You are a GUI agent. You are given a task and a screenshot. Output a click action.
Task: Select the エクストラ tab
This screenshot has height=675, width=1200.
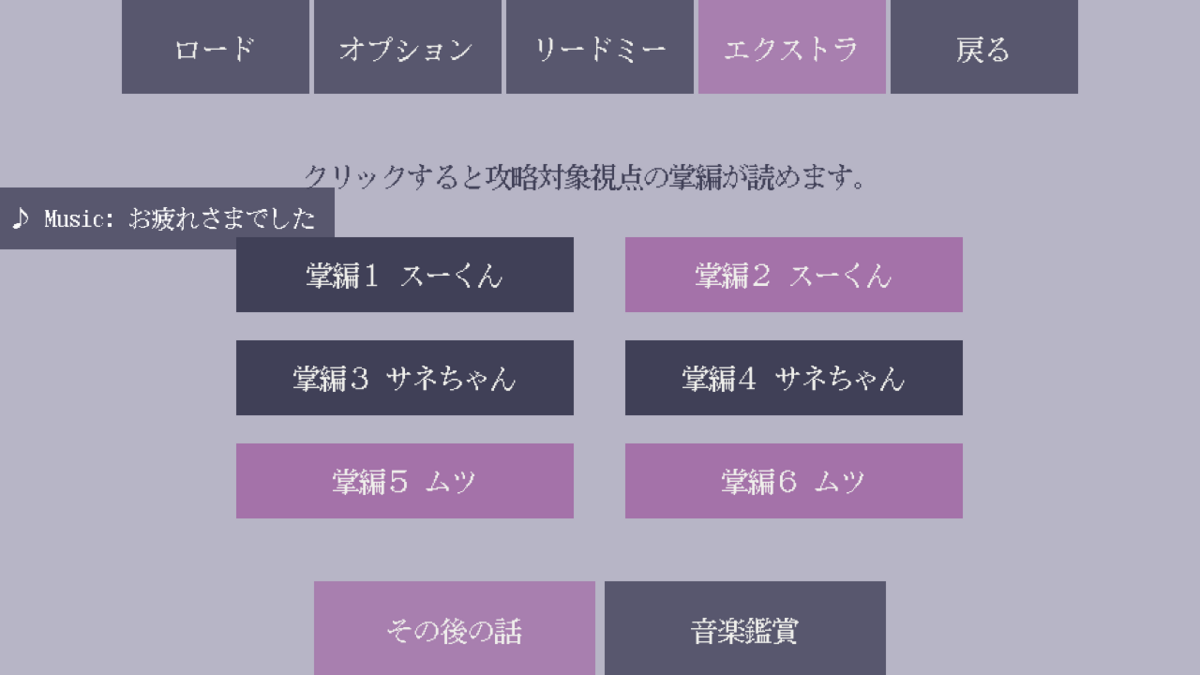[x=791, y=47]
